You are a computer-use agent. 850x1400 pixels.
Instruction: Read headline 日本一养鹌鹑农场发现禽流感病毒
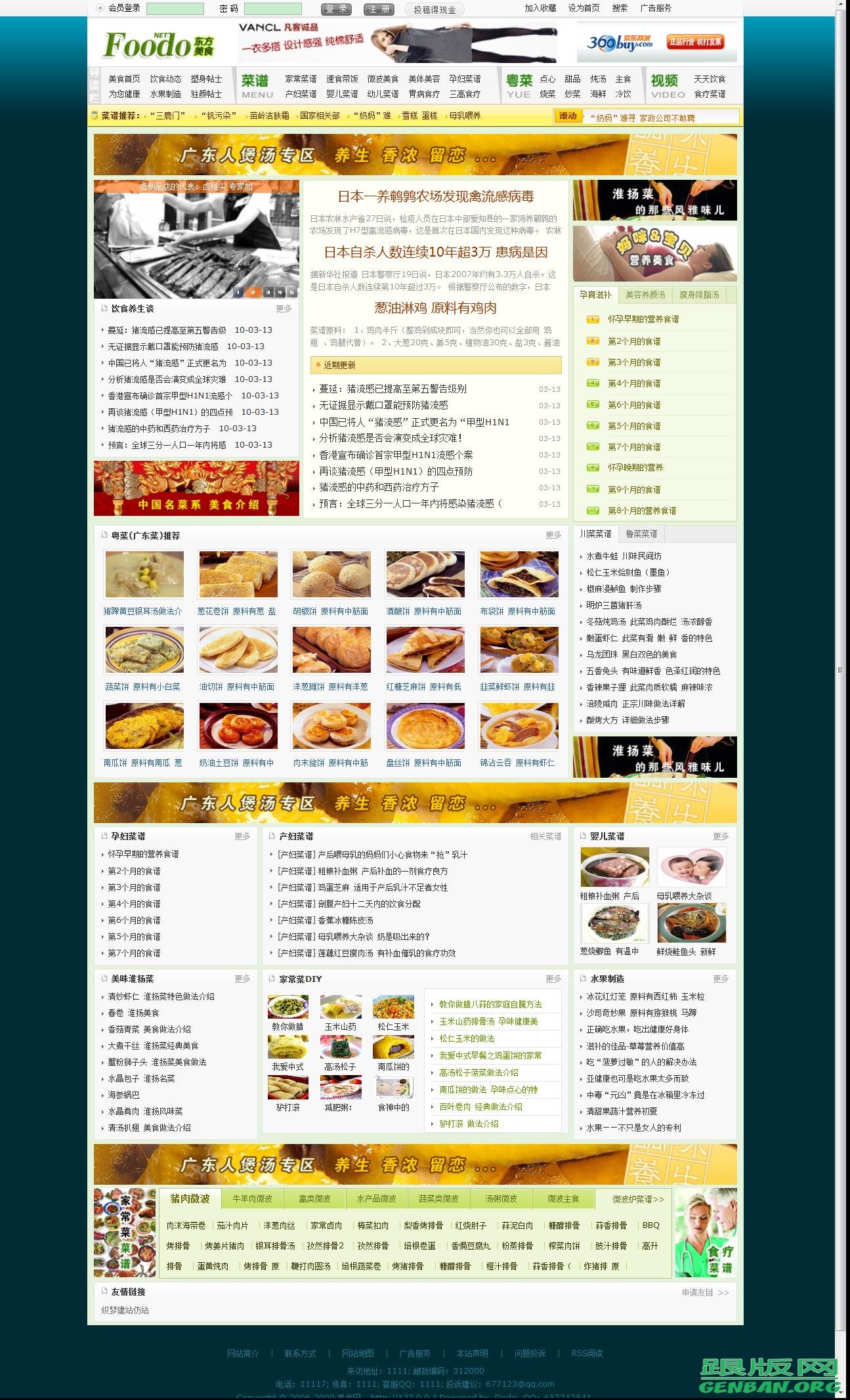(436, 196)
